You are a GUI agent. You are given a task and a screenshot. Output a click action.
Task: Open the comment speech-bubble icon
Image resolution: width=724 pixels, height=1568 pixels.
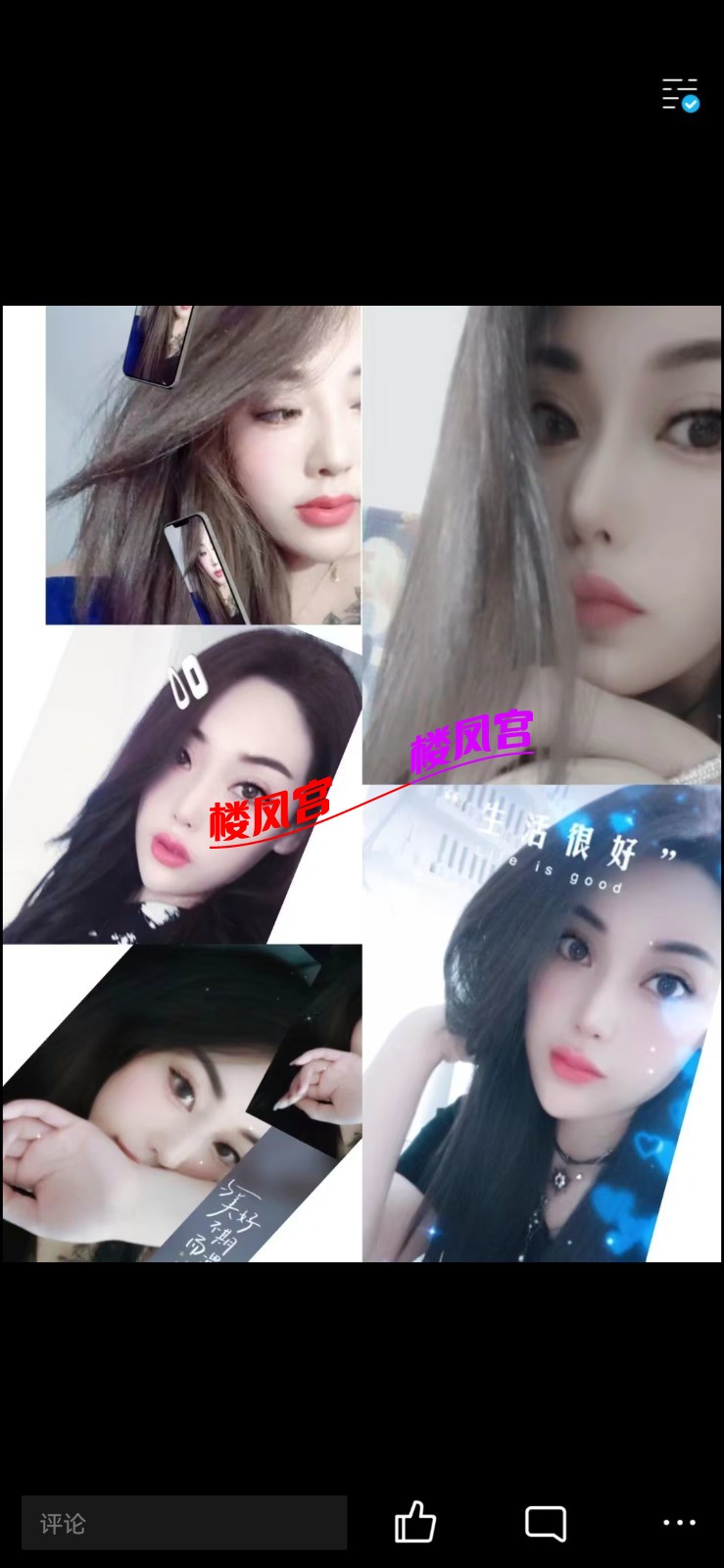pos(544,1522)
